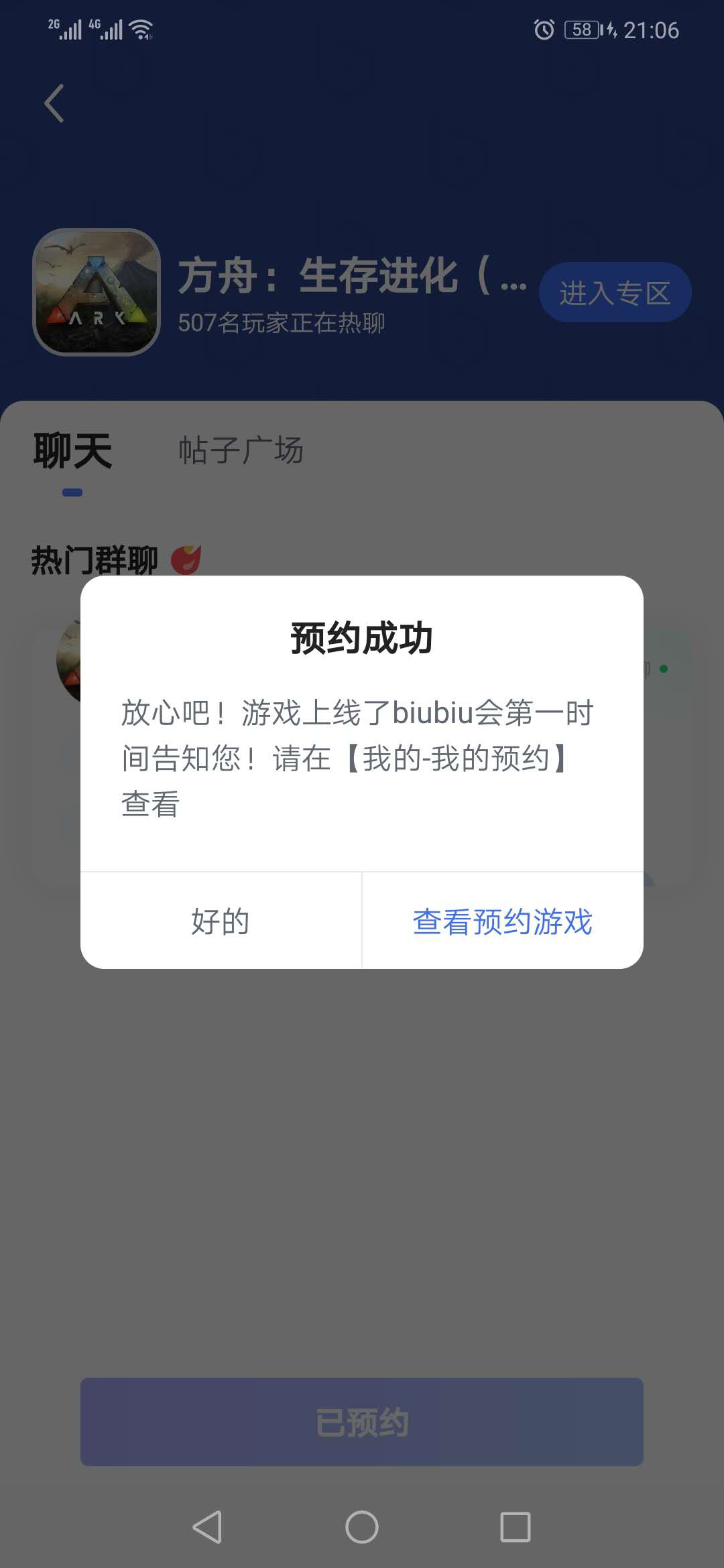Tap the system back button
The height and width of the screenshot is (1568, 724).
coord(207,1527)
